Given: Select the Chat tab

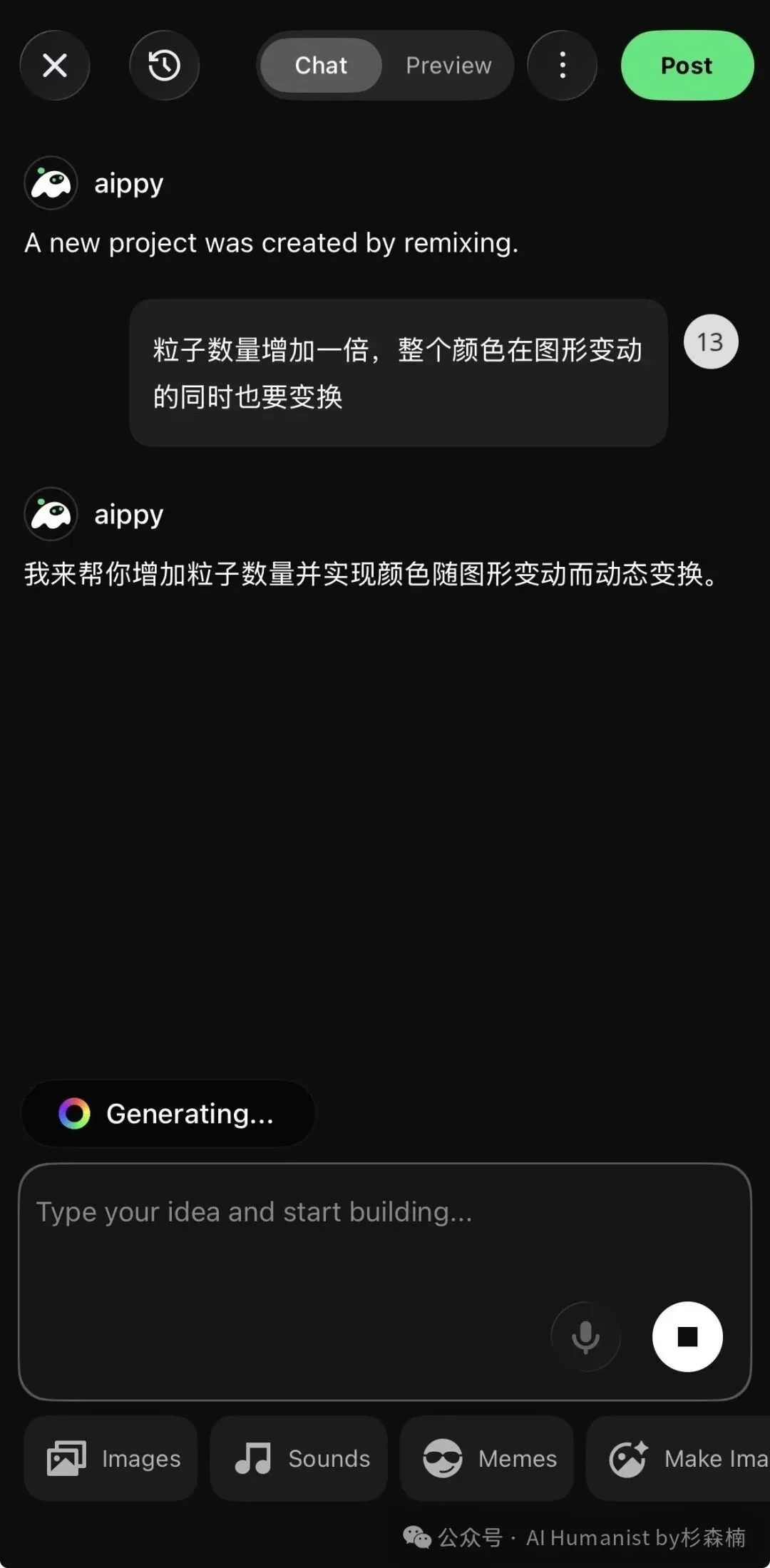Looking at the screenshot, I should (x=321, y=65).
